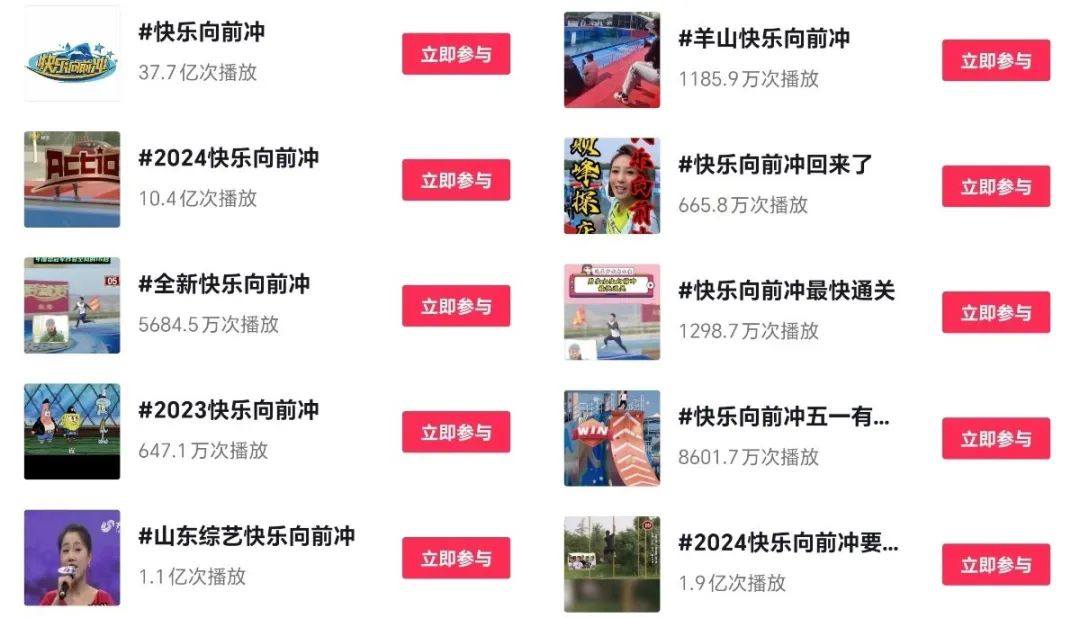This screenshot has height=618, width=1080.
Task: Tap 立即参与 for #全新快乐向前冲
Action: [x=456, y=306]
